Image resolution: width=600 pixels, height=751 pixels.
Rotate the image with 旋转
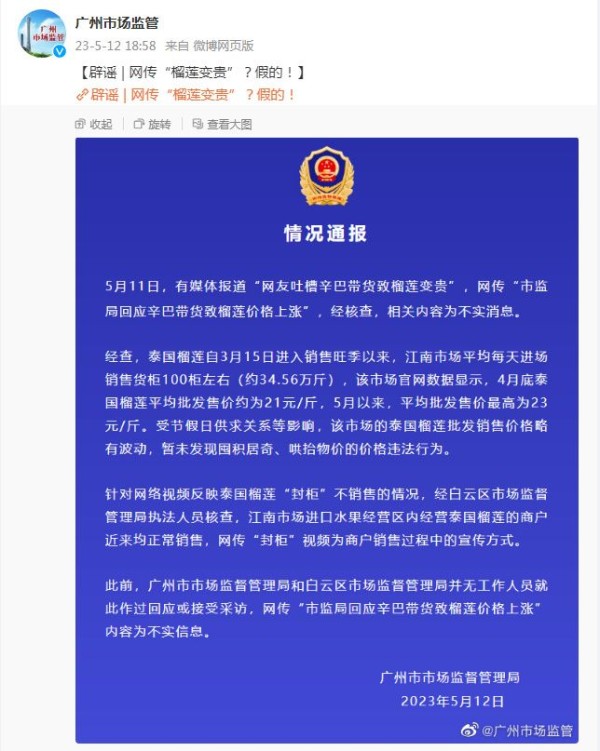pyautogui.click(x=152, y=124)
